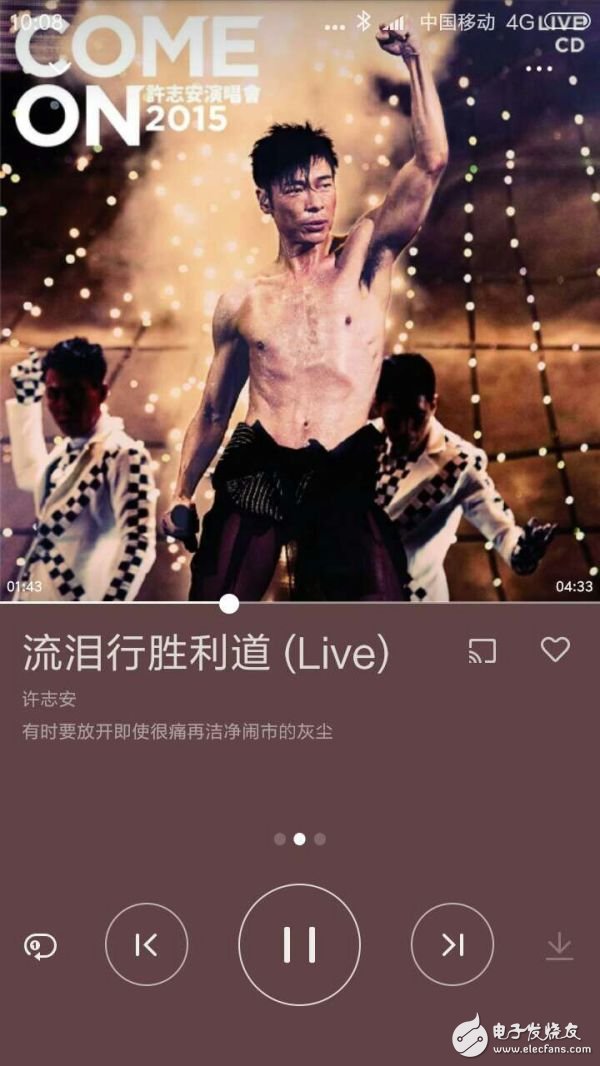Skip to the previous track

tap(146, 944)
